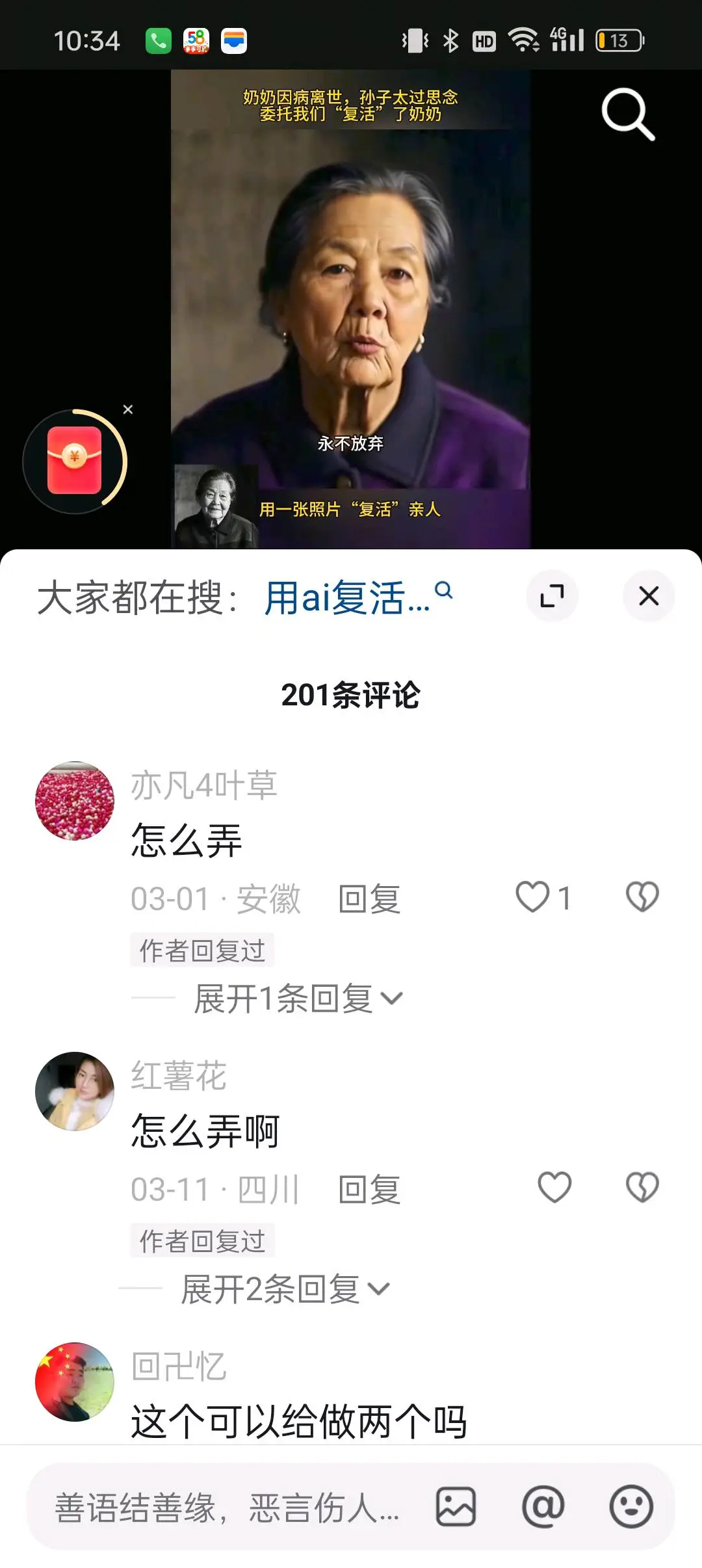
Task: Dismiss the red envelope widget
Action: click(x=128, y=410)
